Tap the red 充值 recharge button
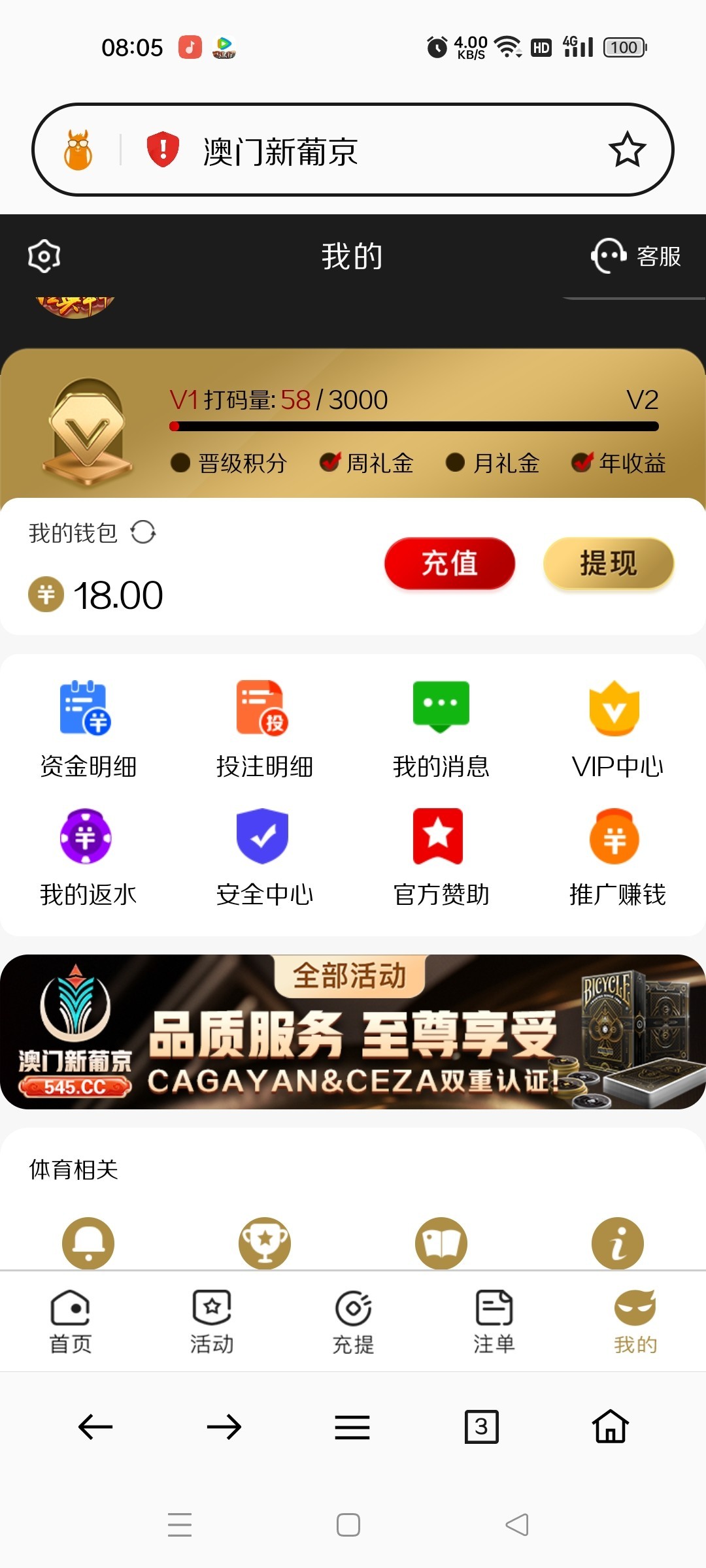The width and height of the screenshot is (706, 1568). point(450,563)
